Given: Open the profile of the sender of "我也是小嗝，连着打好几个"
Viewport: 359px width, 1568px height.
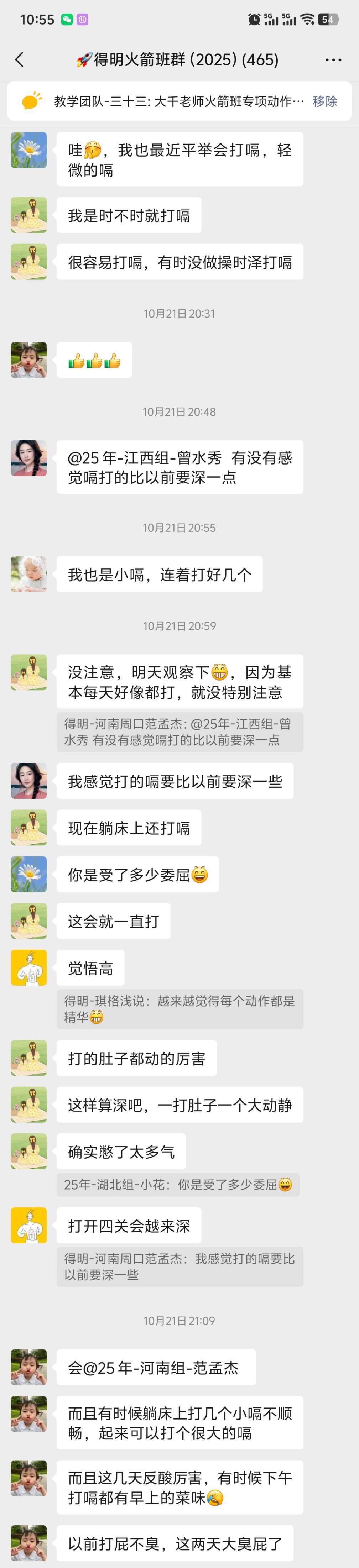Looking at the screenshot, I should 28,573.
